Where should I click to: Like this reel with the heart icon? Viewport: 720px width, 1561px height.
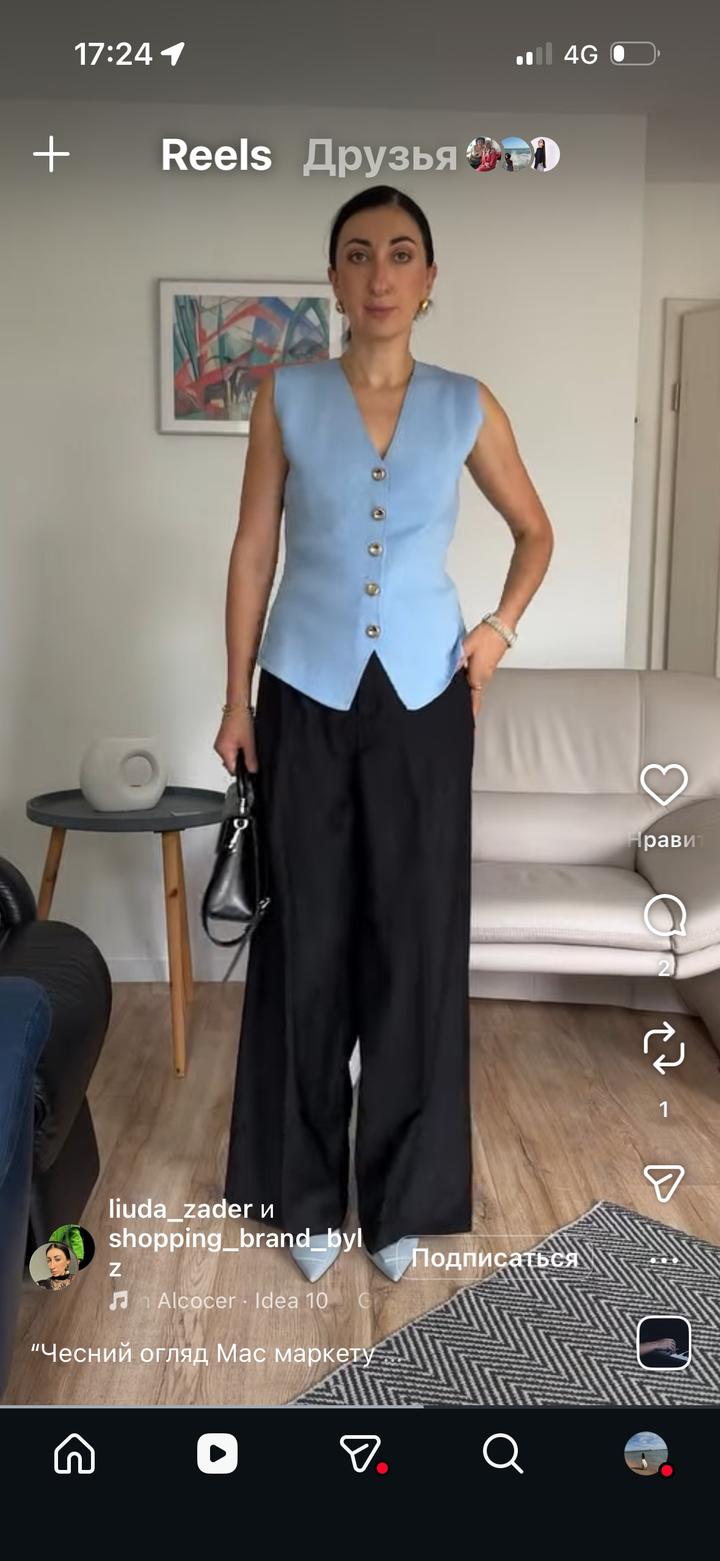point(664,785)
